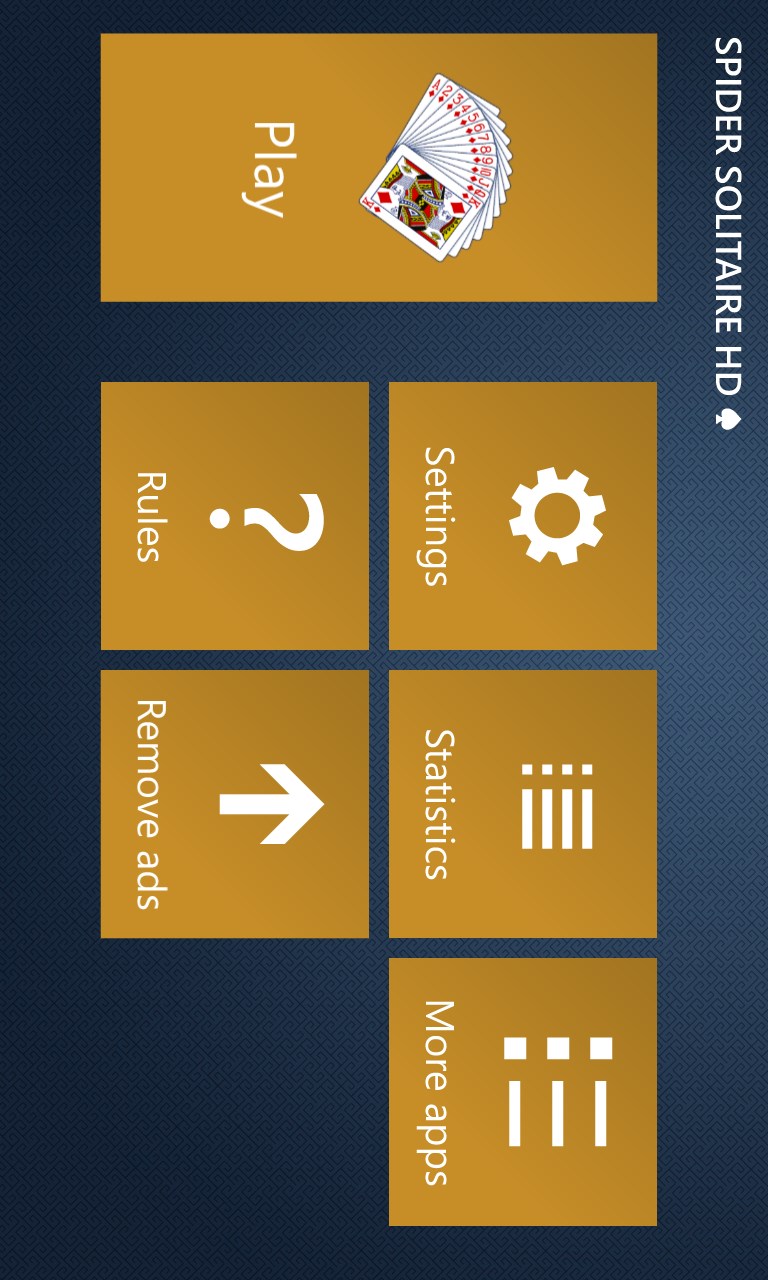Click the SPIDER SOLITAIRE HD title
The width and height of the screenshot is (768, 1280).
pyautogui.click(x=726, y=220)
